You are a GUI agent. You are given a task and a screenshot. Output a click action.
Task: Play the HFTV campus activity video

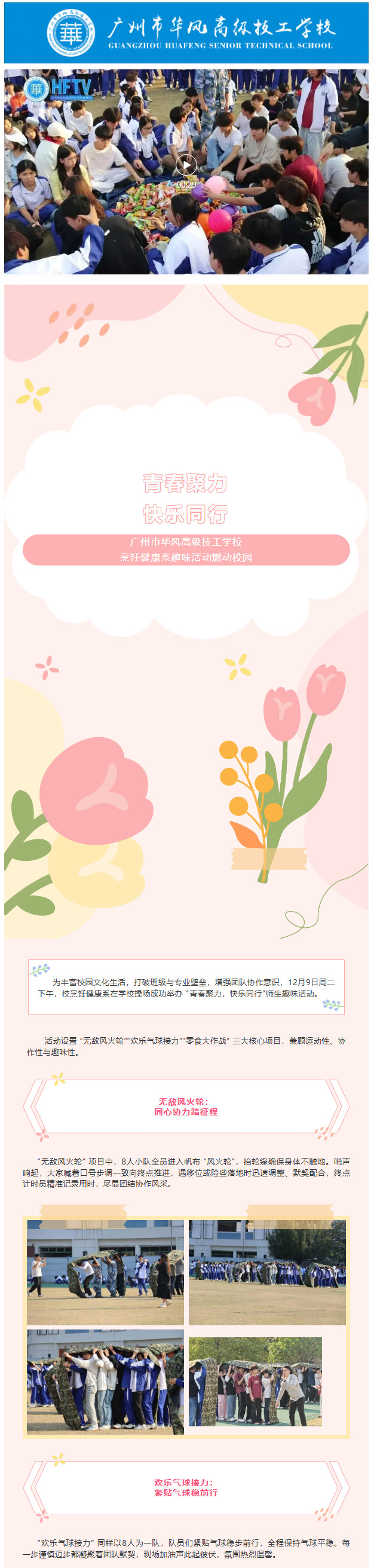click(186, 164)
